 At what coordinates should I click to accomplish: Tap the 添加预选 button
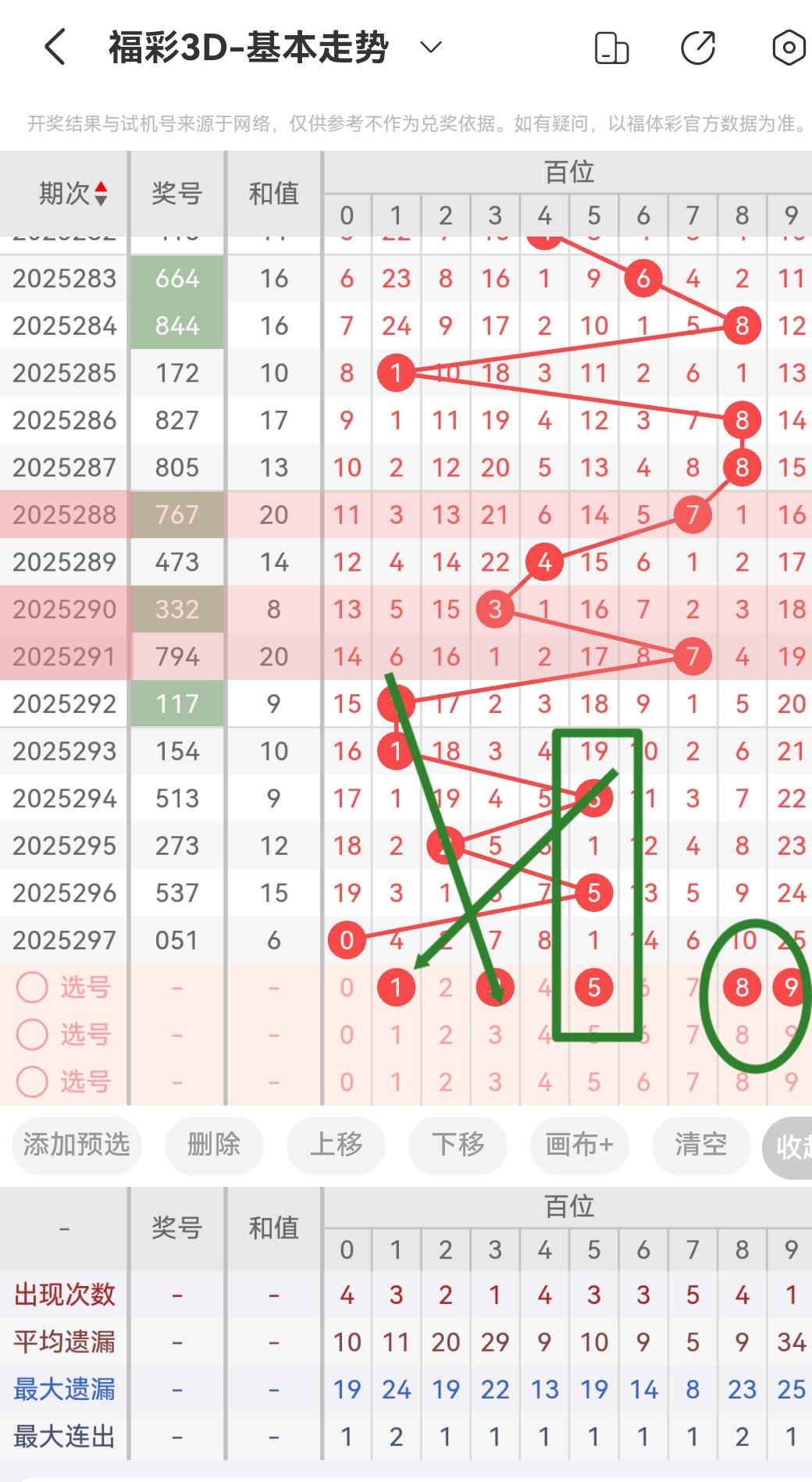(x=77, y=1145)
